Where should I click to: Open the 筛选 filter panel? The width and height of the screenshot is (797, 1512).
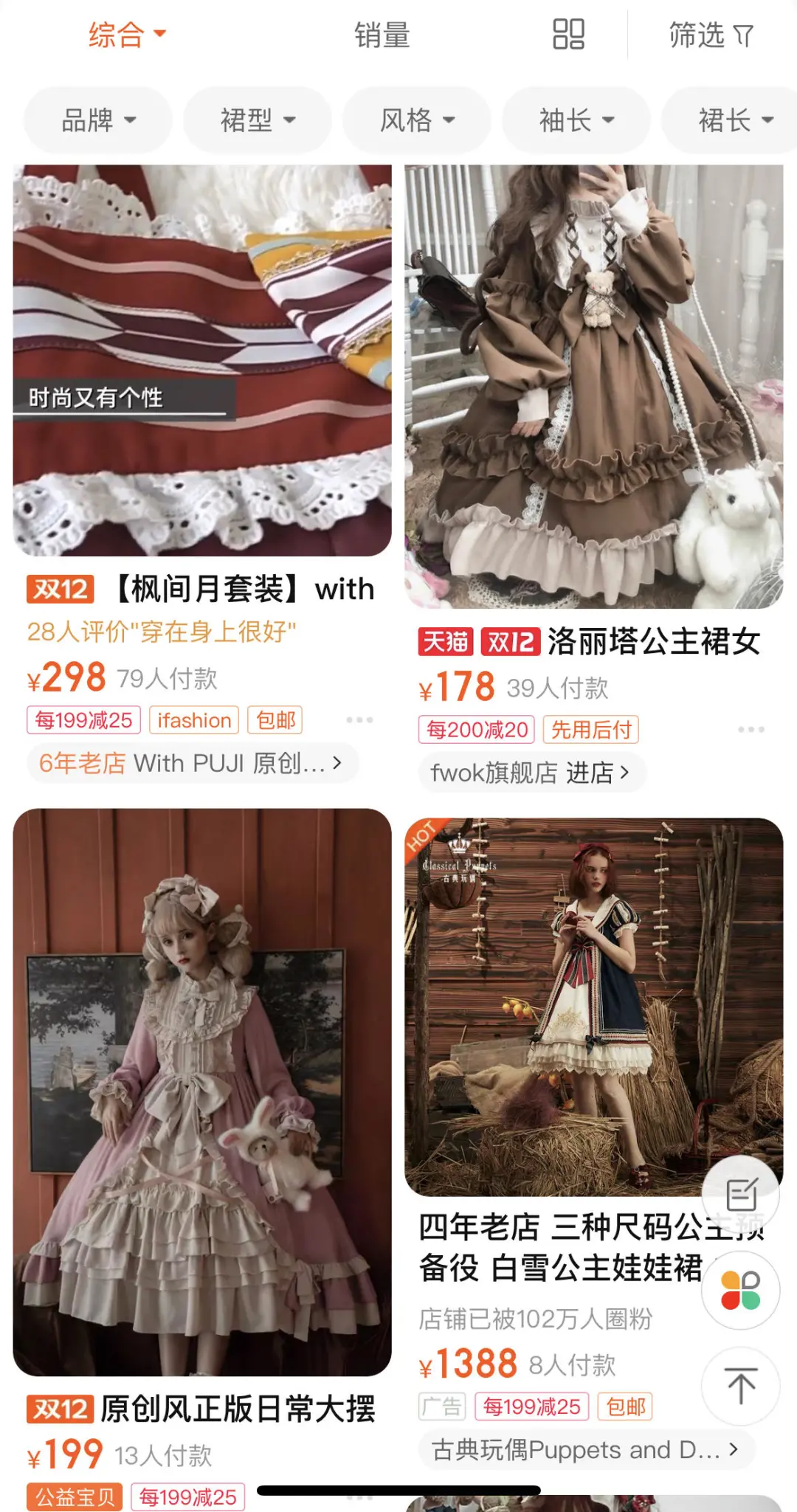(711, 35)
